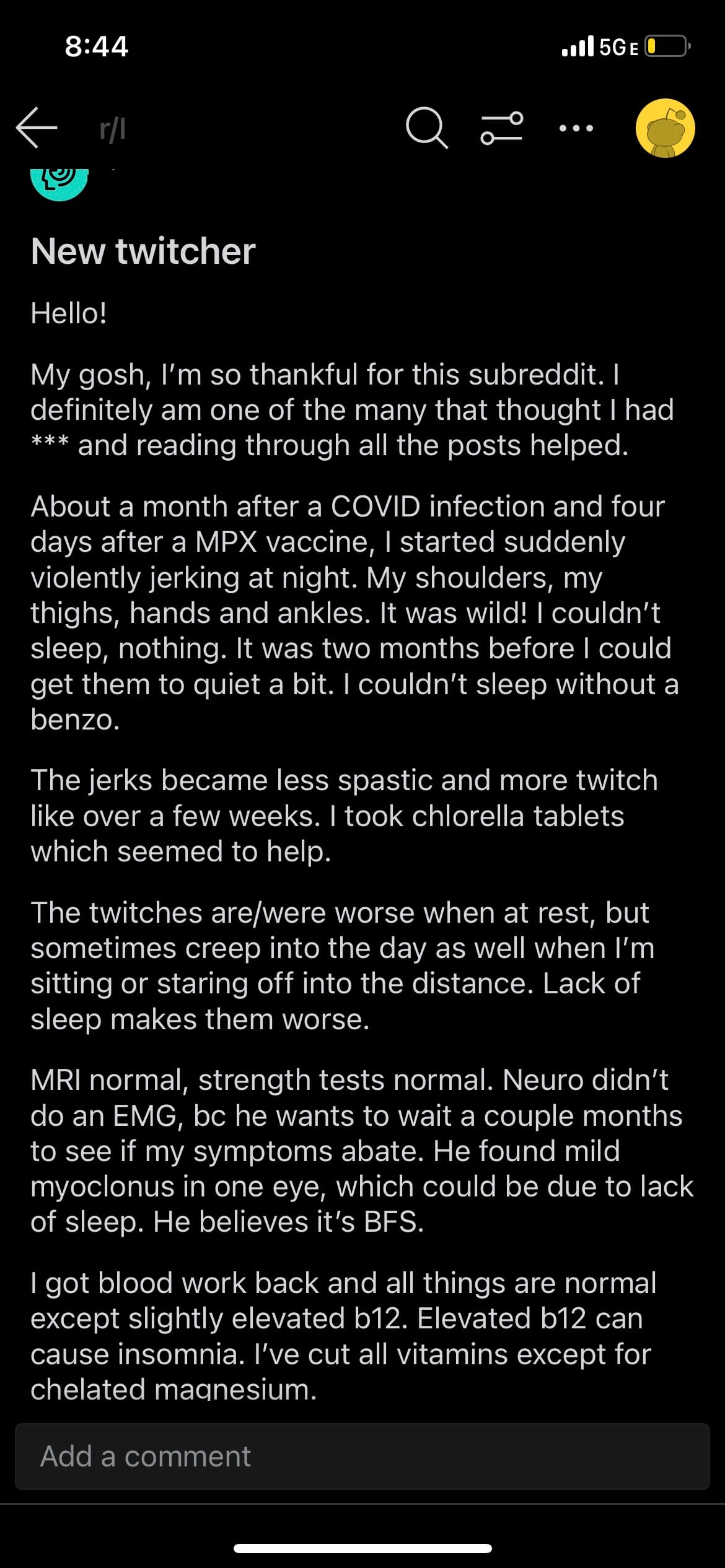Screen dimensions: 725x1568
Task: Open the search magnifier icon
Action: coord(427,128)
